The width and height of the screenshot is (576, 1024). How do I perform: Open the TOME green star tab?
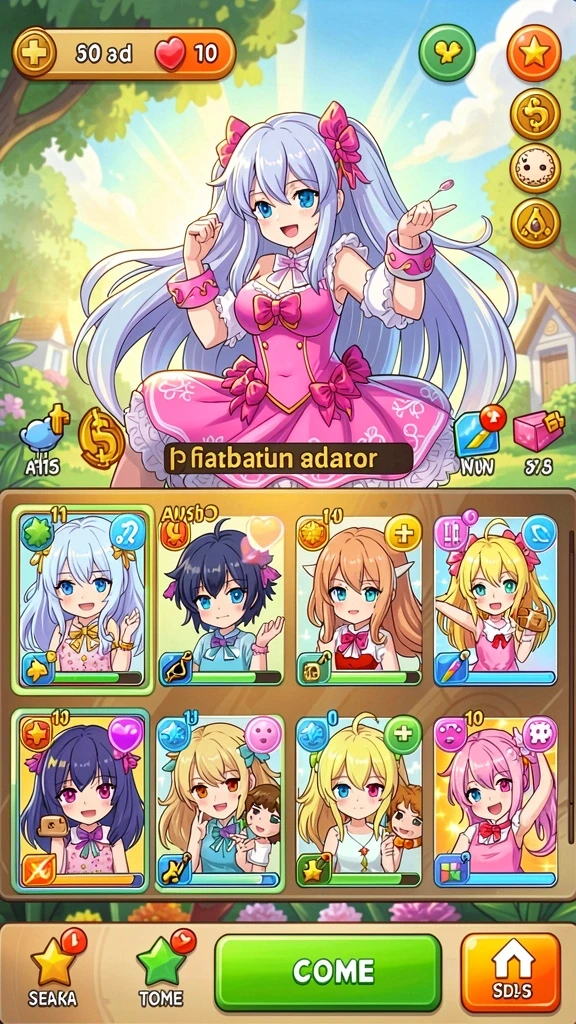coord(161,970)
